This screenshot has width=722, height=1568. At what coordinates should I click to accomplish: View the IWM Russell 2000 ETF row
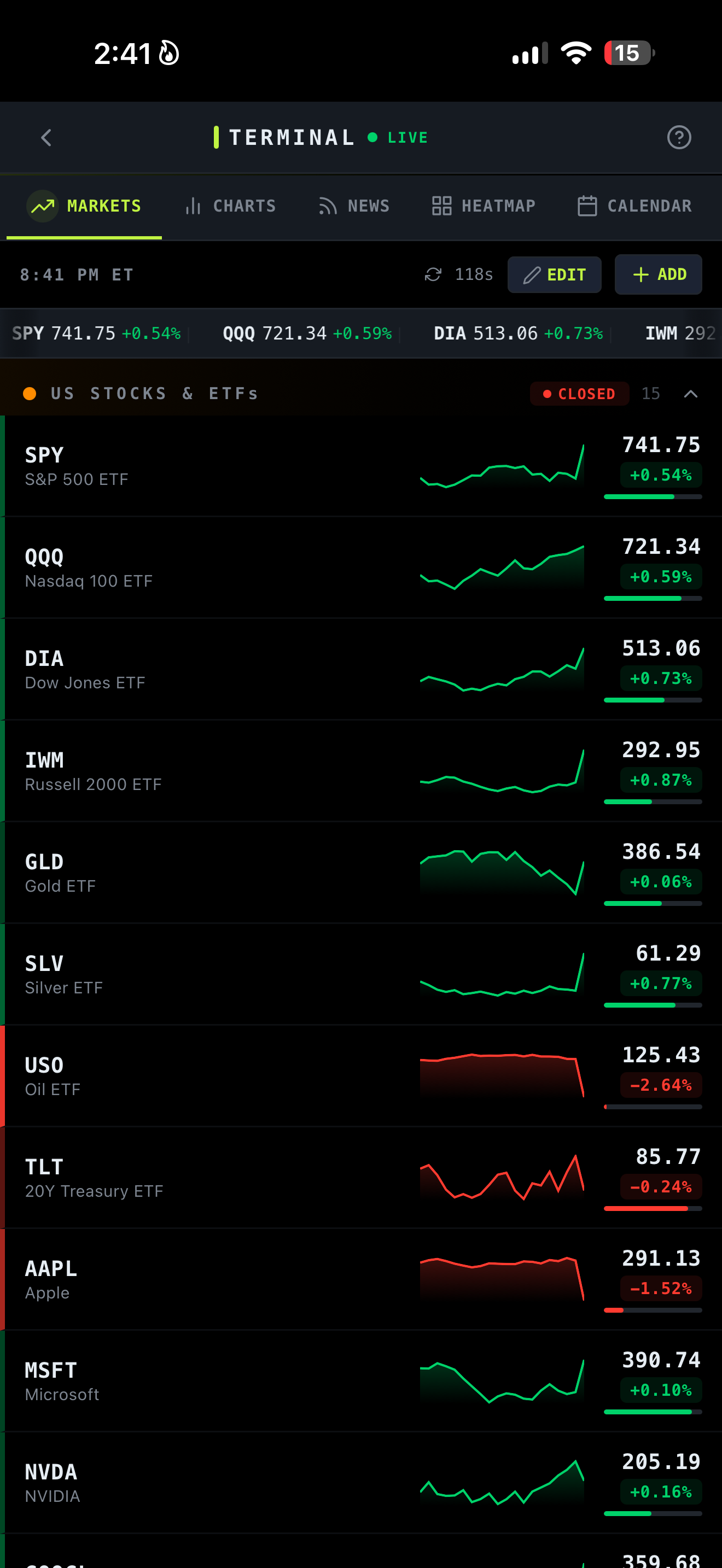pos(361,771)
